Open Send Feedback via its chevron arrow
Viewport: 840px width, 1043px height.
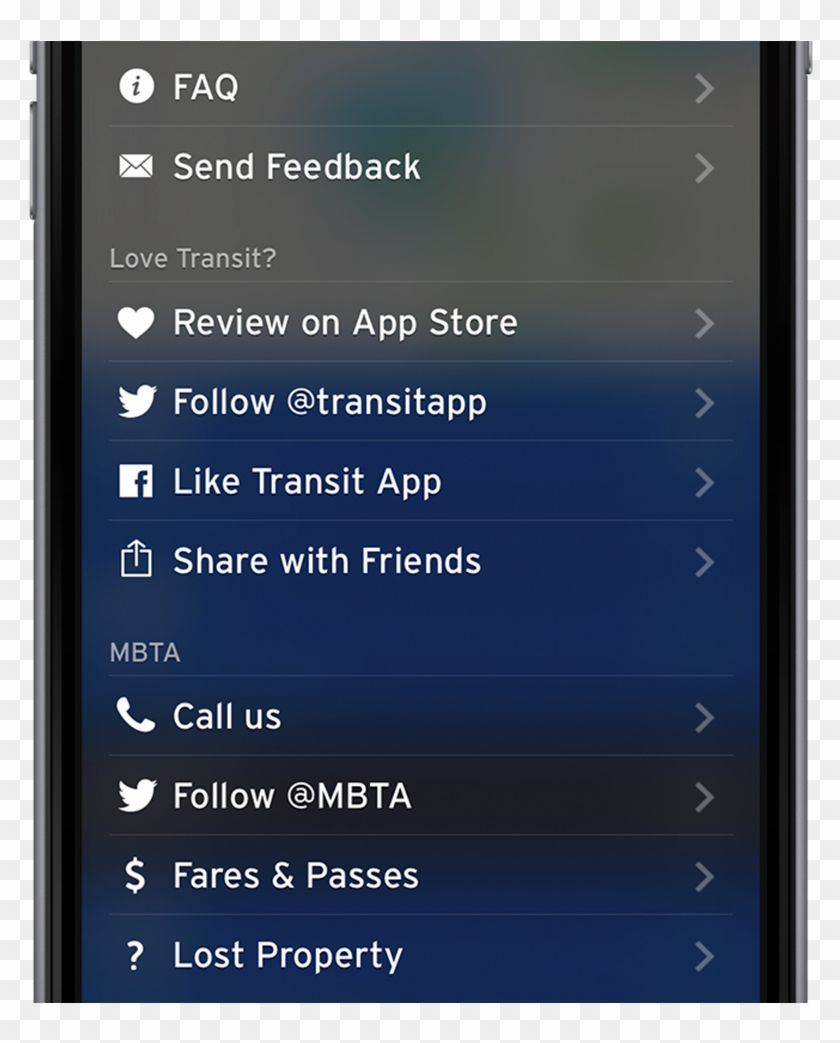coord(705,168)
